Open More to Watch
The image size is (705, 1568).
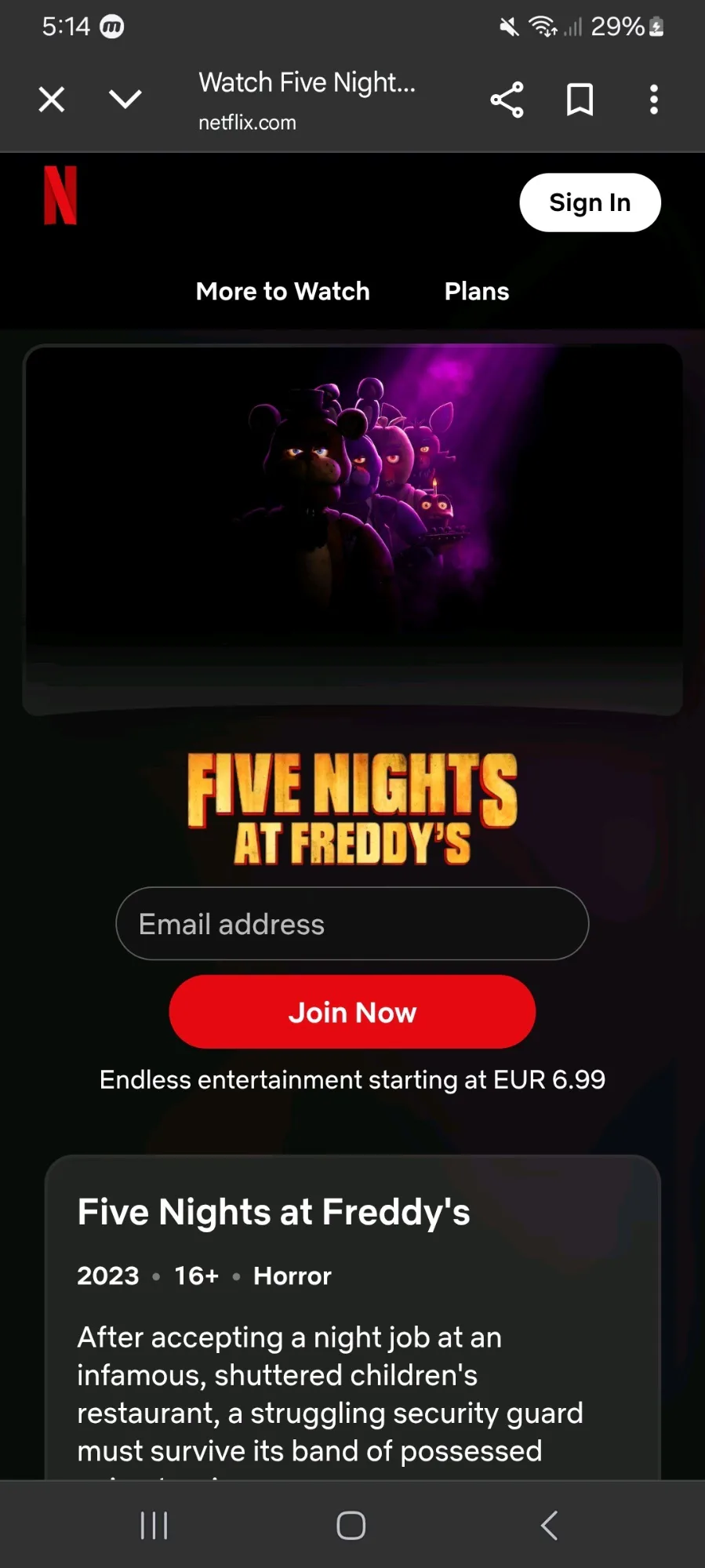pyautogui.click(x=282, y=291)
